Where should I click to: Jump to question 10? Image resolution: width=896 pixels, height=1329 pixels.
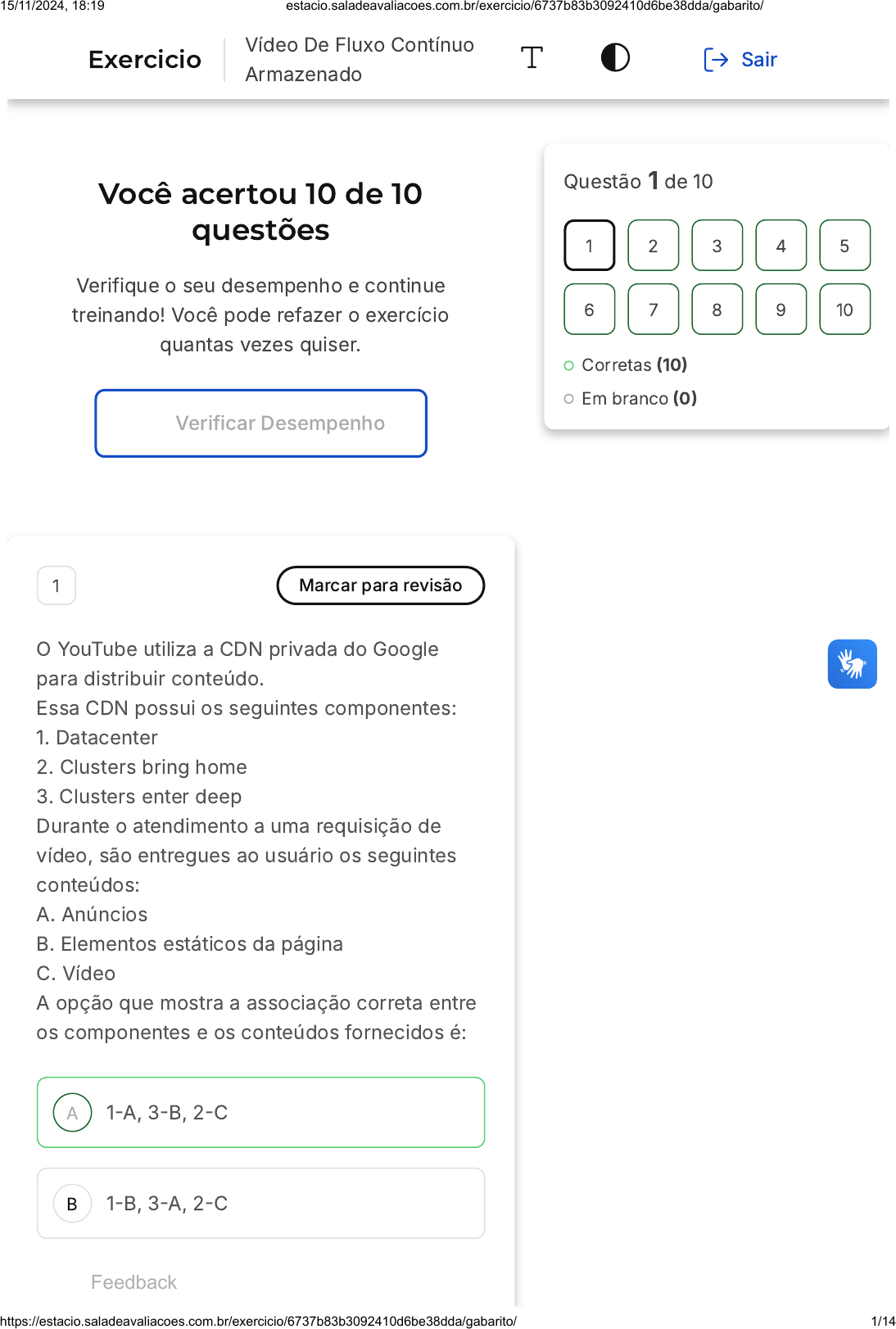pos(844,310)
